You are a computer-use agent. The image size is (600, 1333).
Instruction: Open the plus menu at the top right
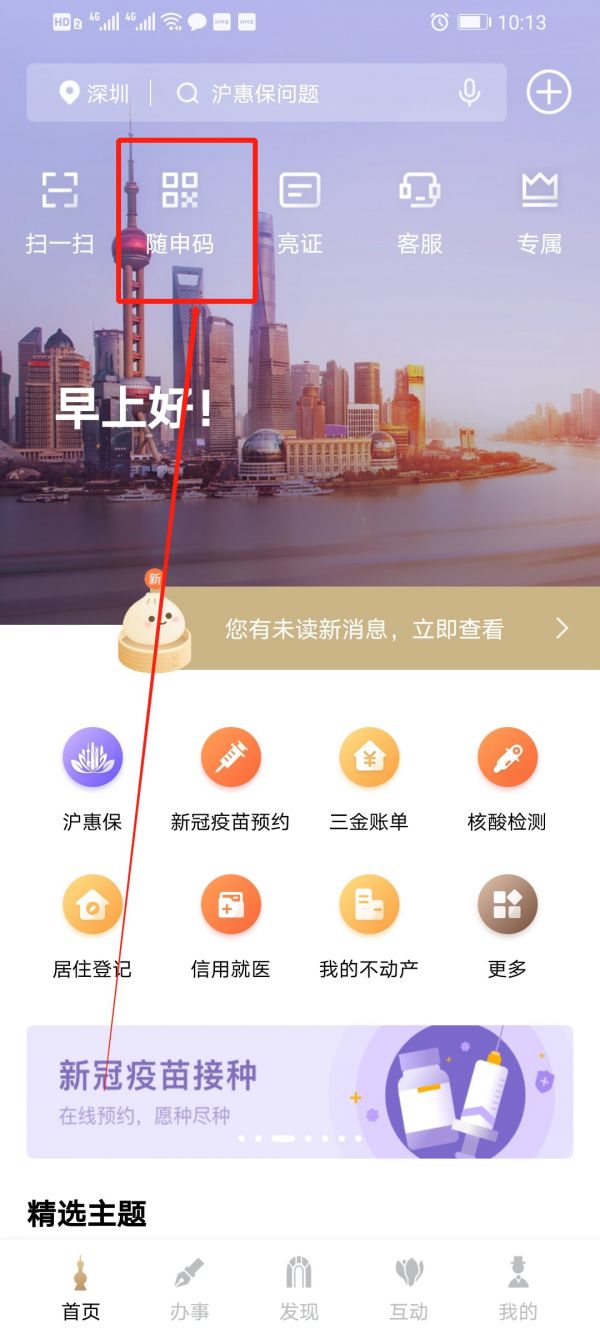tap(548, 93)
